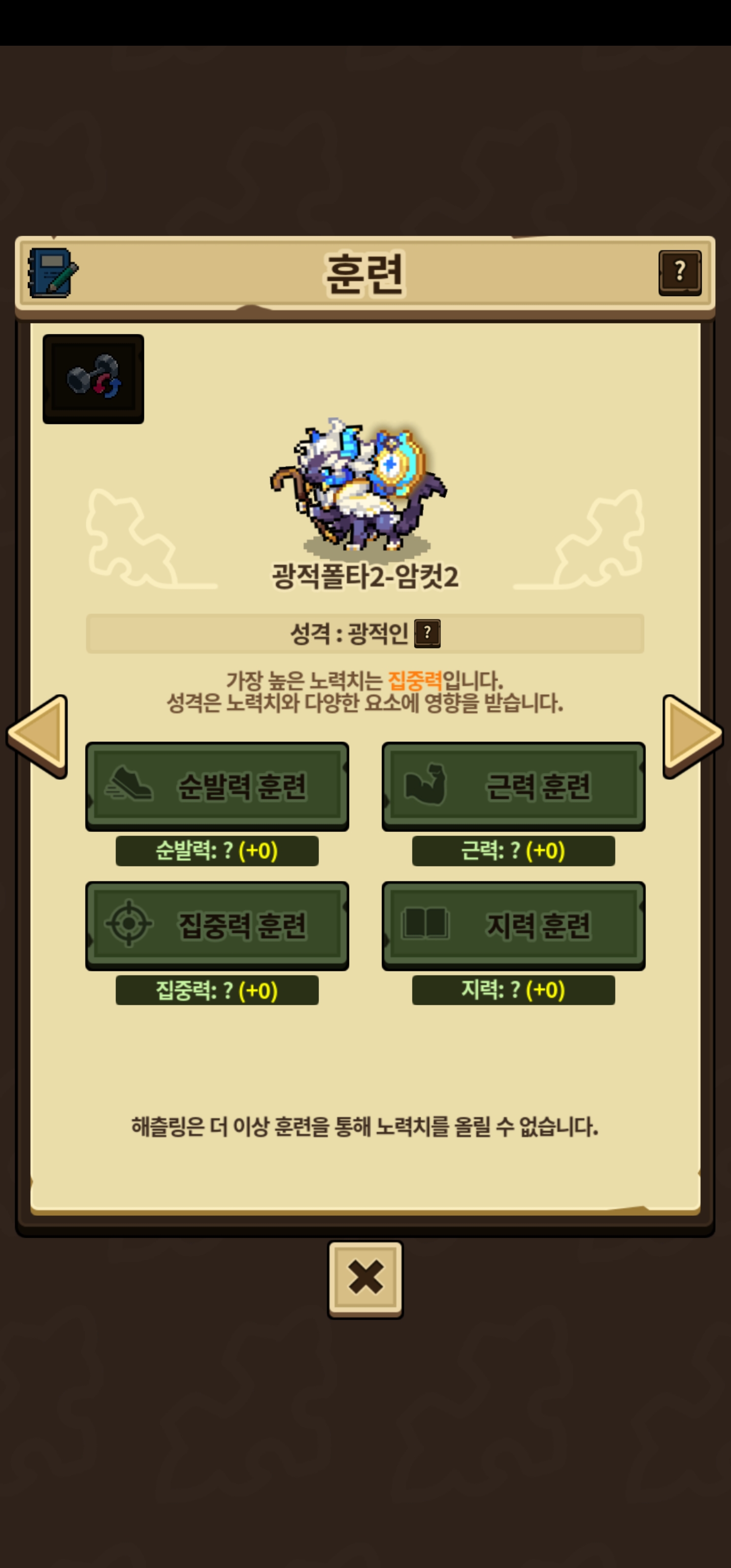Open the notebook icon in the header
Image resolution: width=731 pixels, height=1568 pixels.
tap(53, 273)
